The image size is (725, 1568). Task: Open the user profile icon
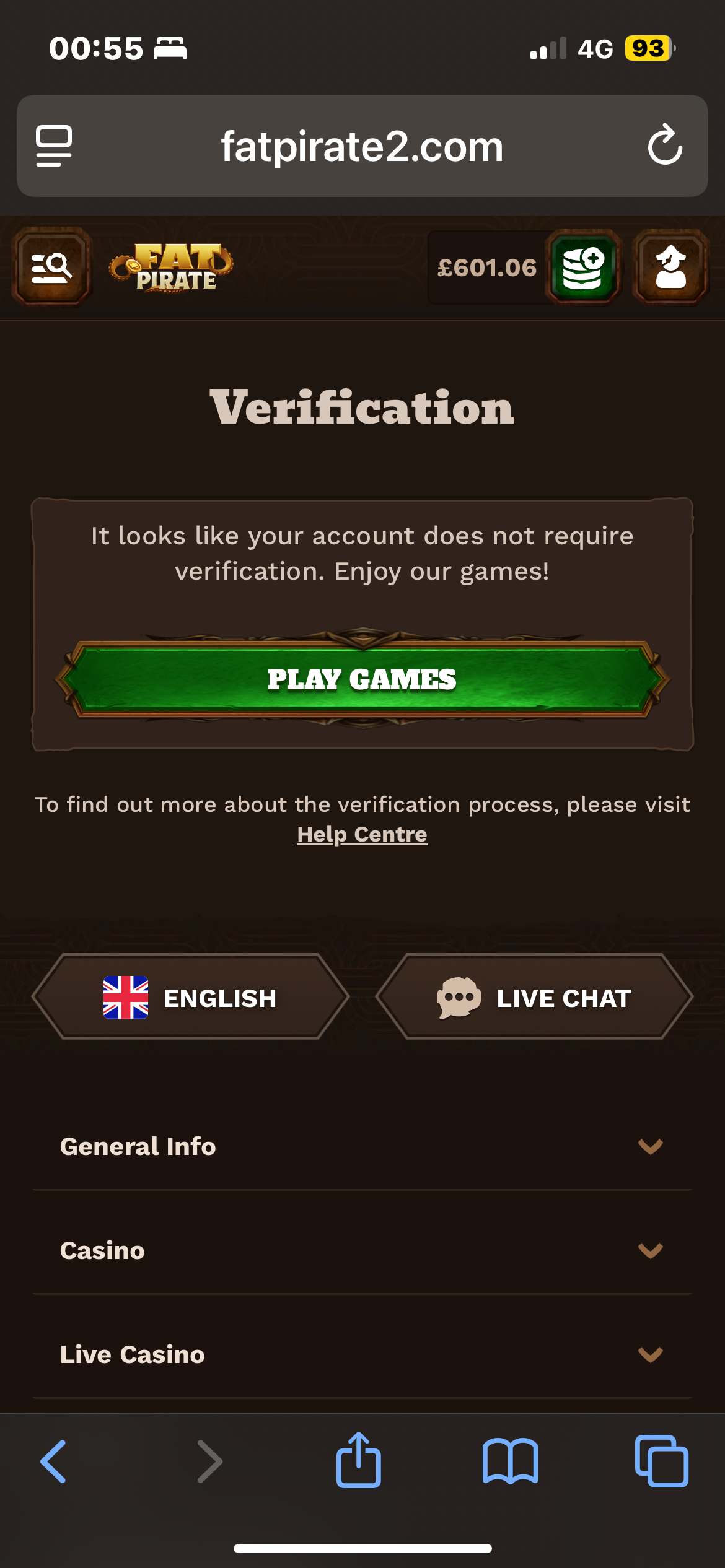[670, 268]
